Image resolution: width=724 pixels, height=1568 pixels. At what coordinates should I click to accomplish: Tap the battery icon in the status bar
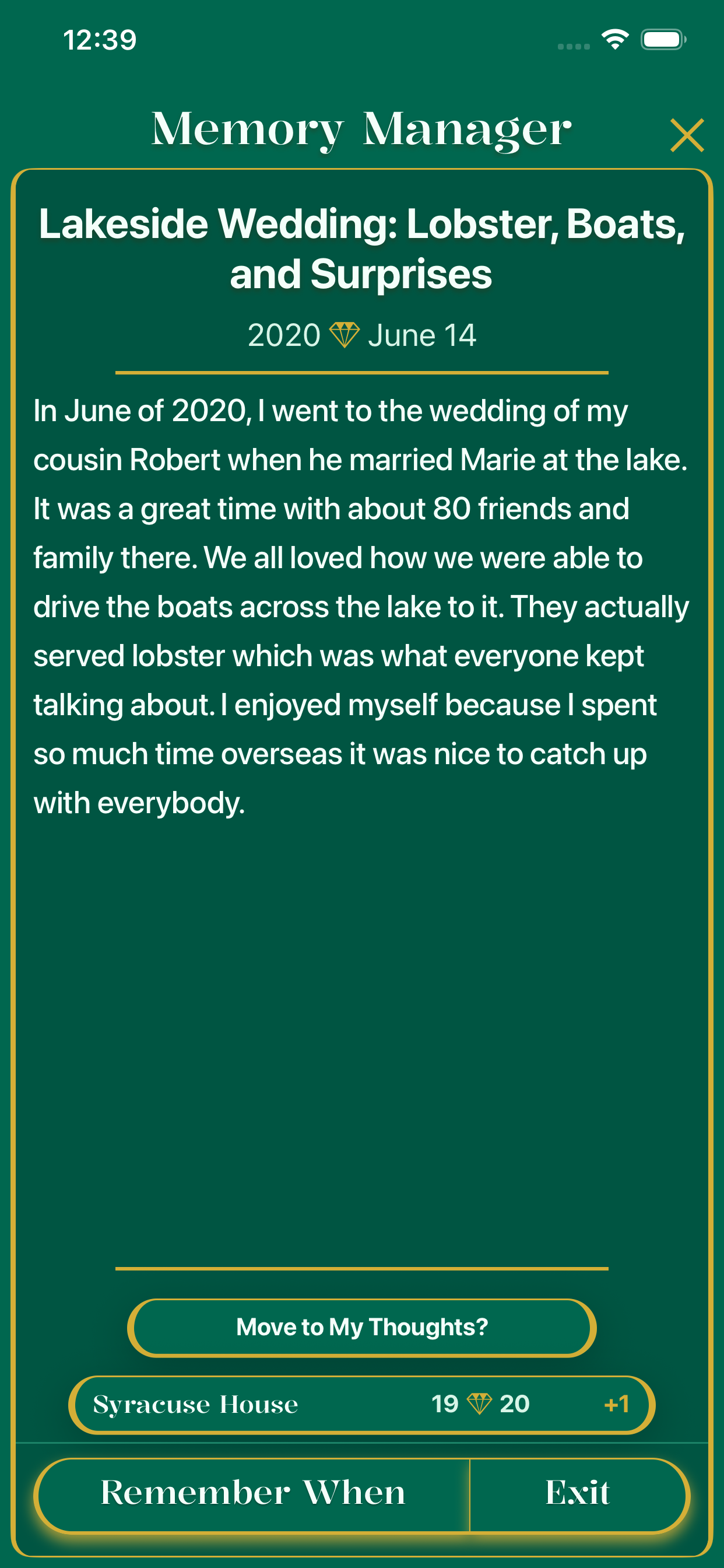click(x=662, y=38)
